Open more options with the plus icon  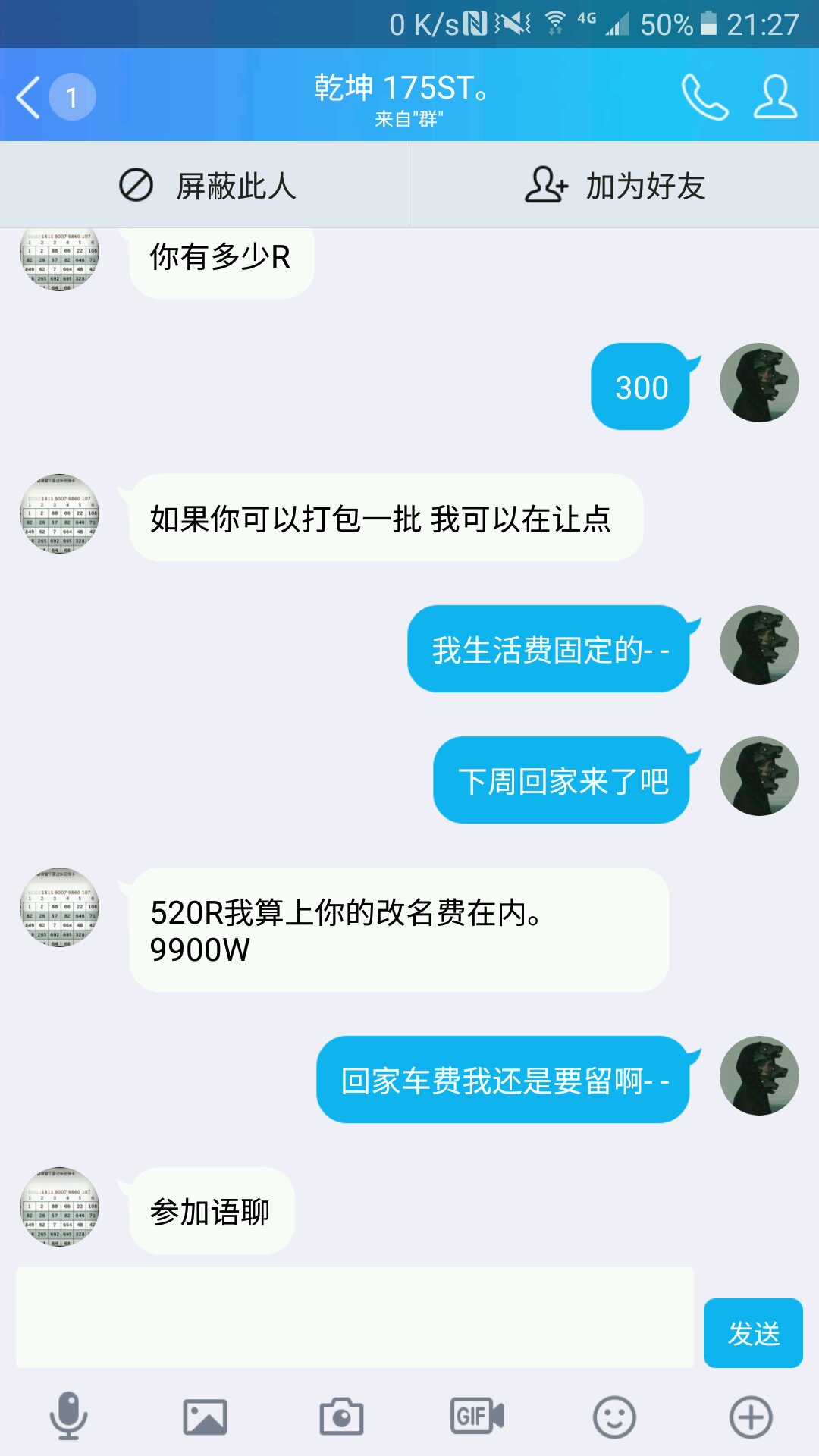[x=751, y=1417]
